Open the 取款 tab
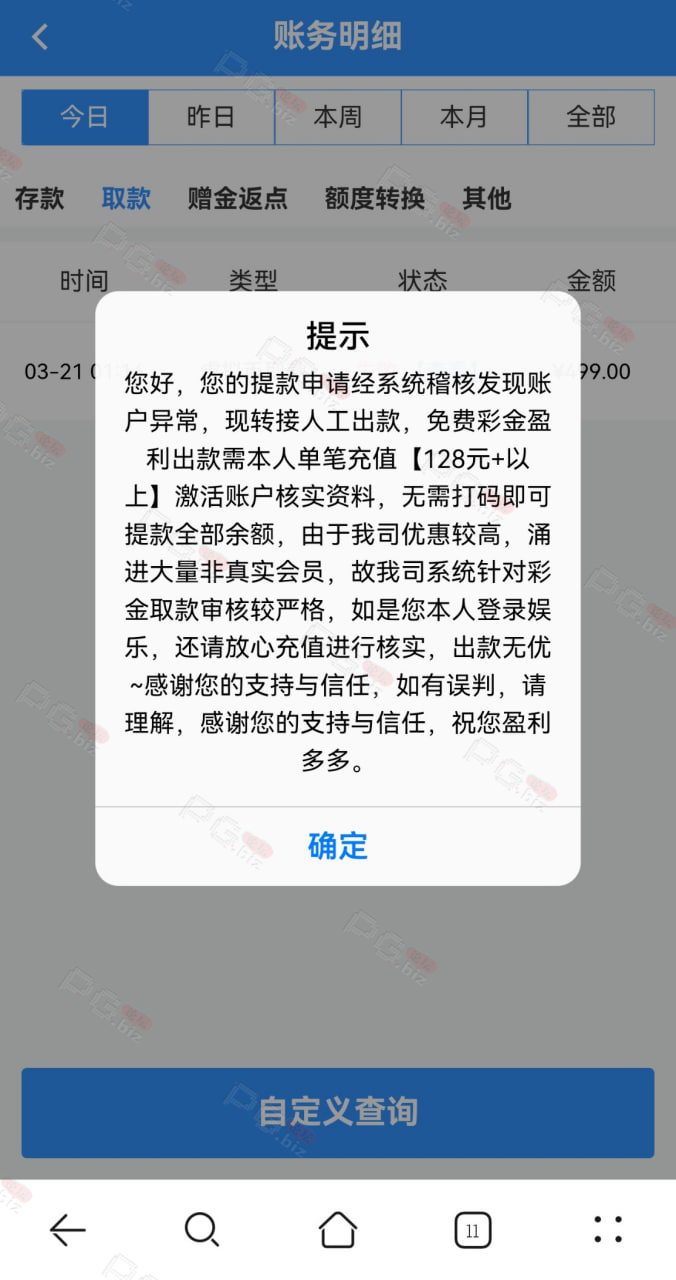This screenshot has height=1280, width=676. [126, 198]
